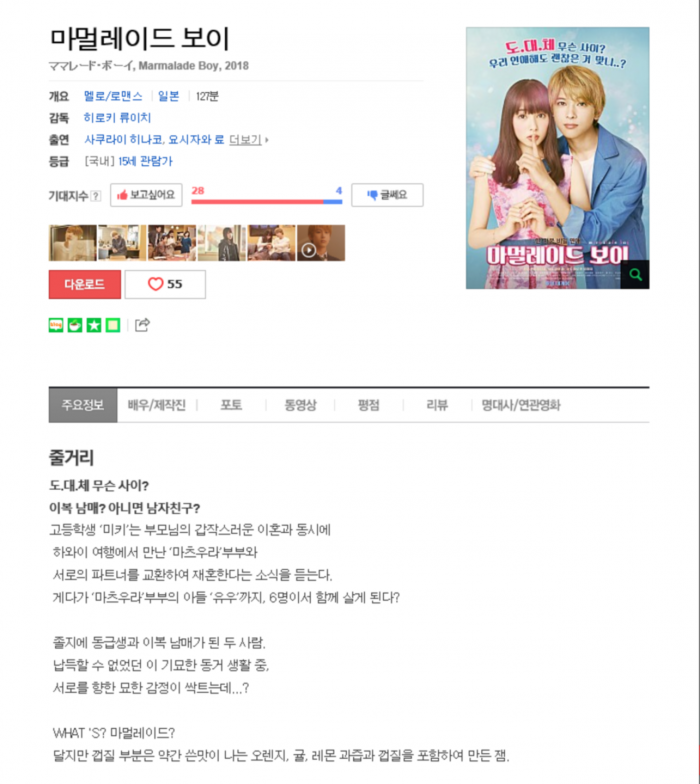The image size is (700, 784).
Task: Switch to the 명대사/연관영화 tab
Action: pos(521,405)
